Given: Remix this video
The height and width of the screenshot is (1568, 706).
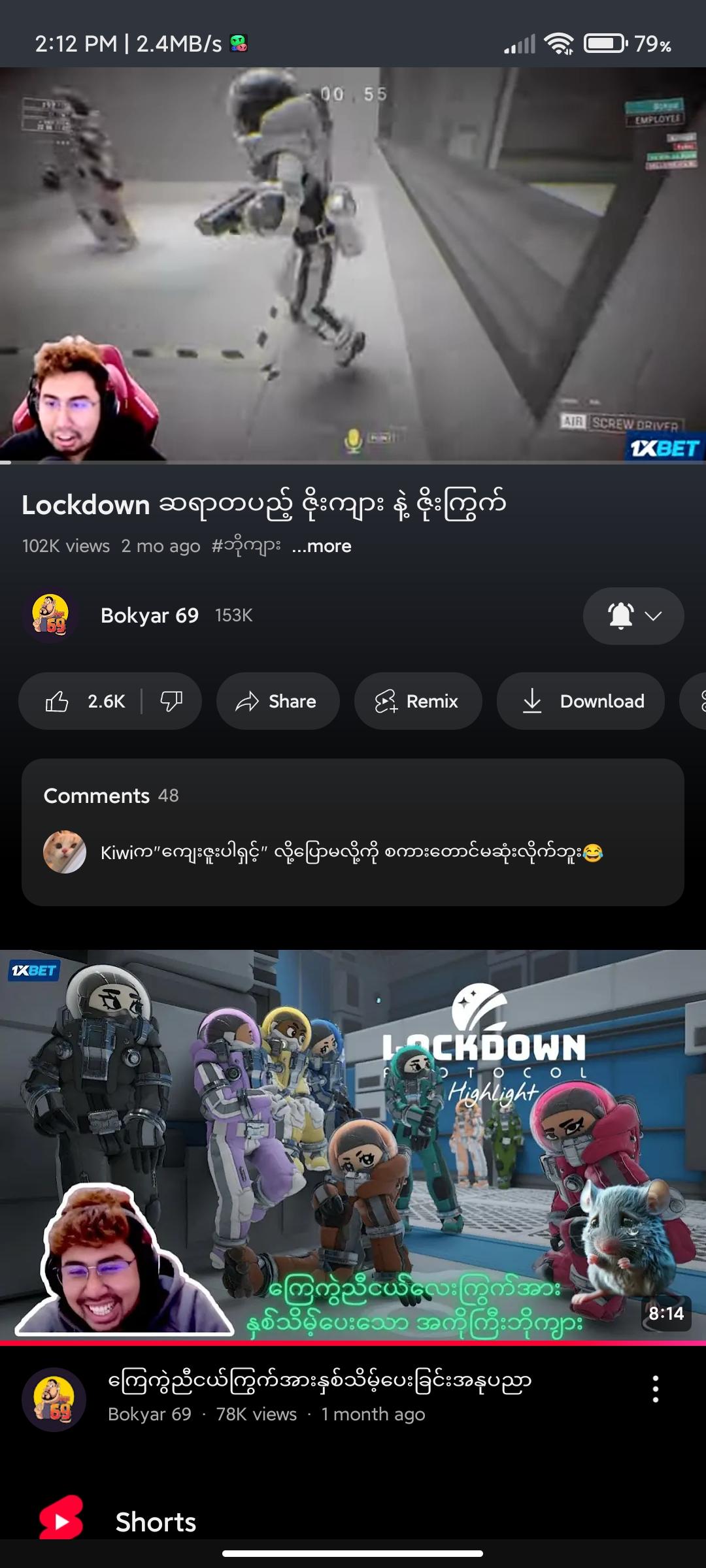Looking at the screenshot, I should 418,702.
